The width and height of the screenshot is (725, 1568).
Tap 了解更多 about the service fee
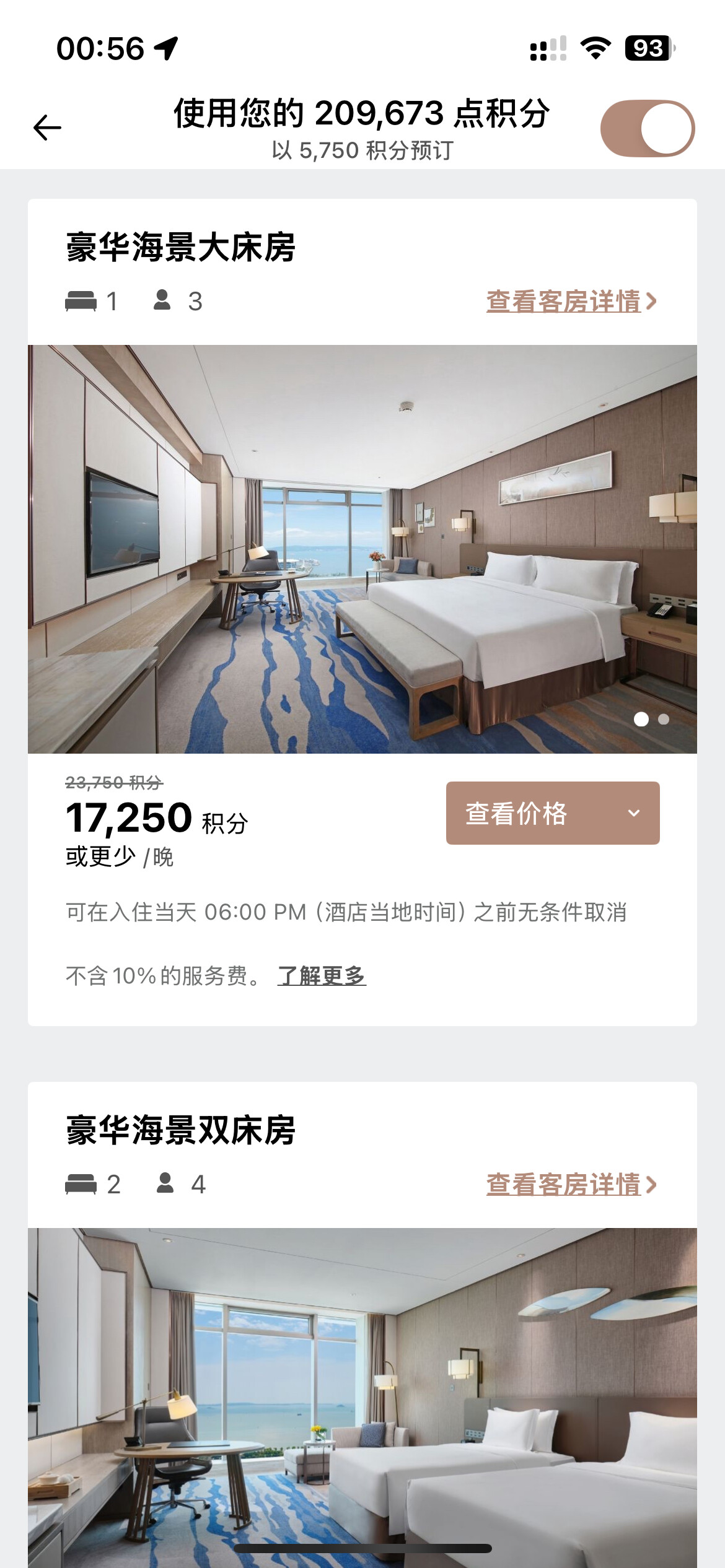click(x=322, y=976)
